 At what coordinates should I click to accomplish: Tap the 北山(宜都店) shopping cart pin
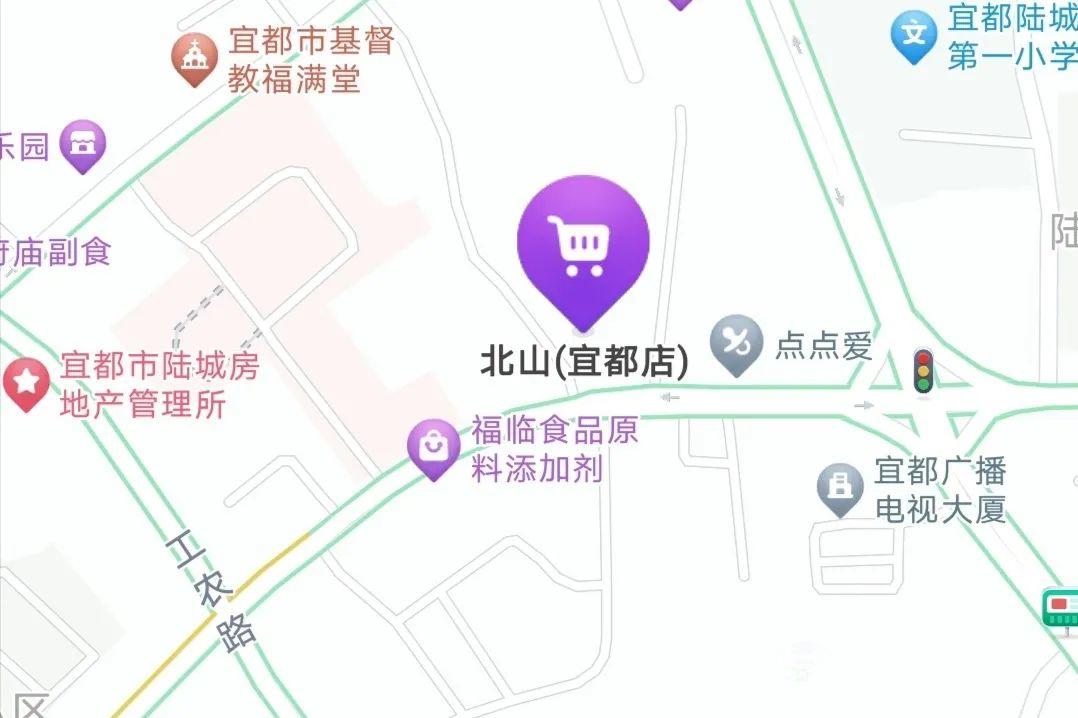(583, 245)
